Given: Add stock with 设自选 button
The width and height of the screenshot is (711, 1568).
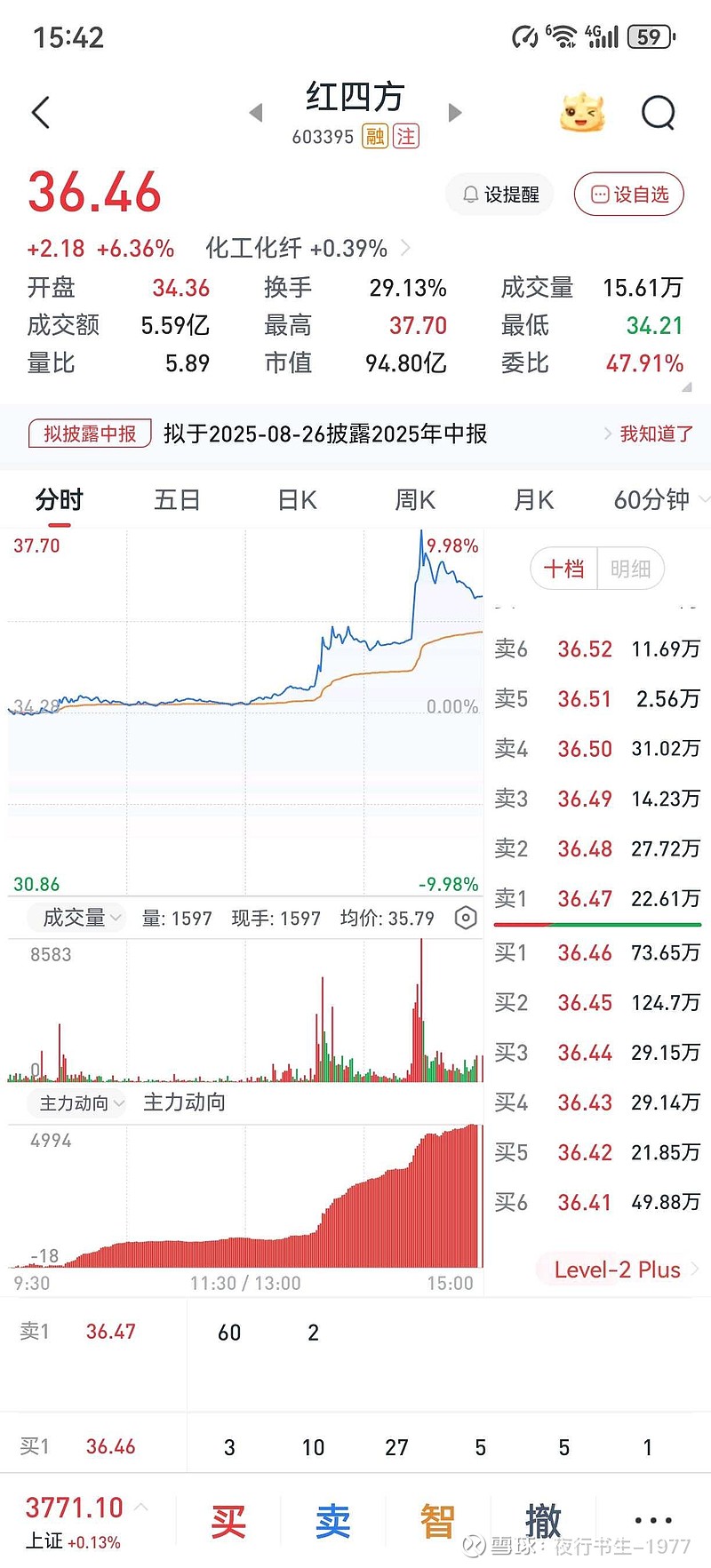Looking at the screenshot, I should pyautogui.click(x=629, y=195).
